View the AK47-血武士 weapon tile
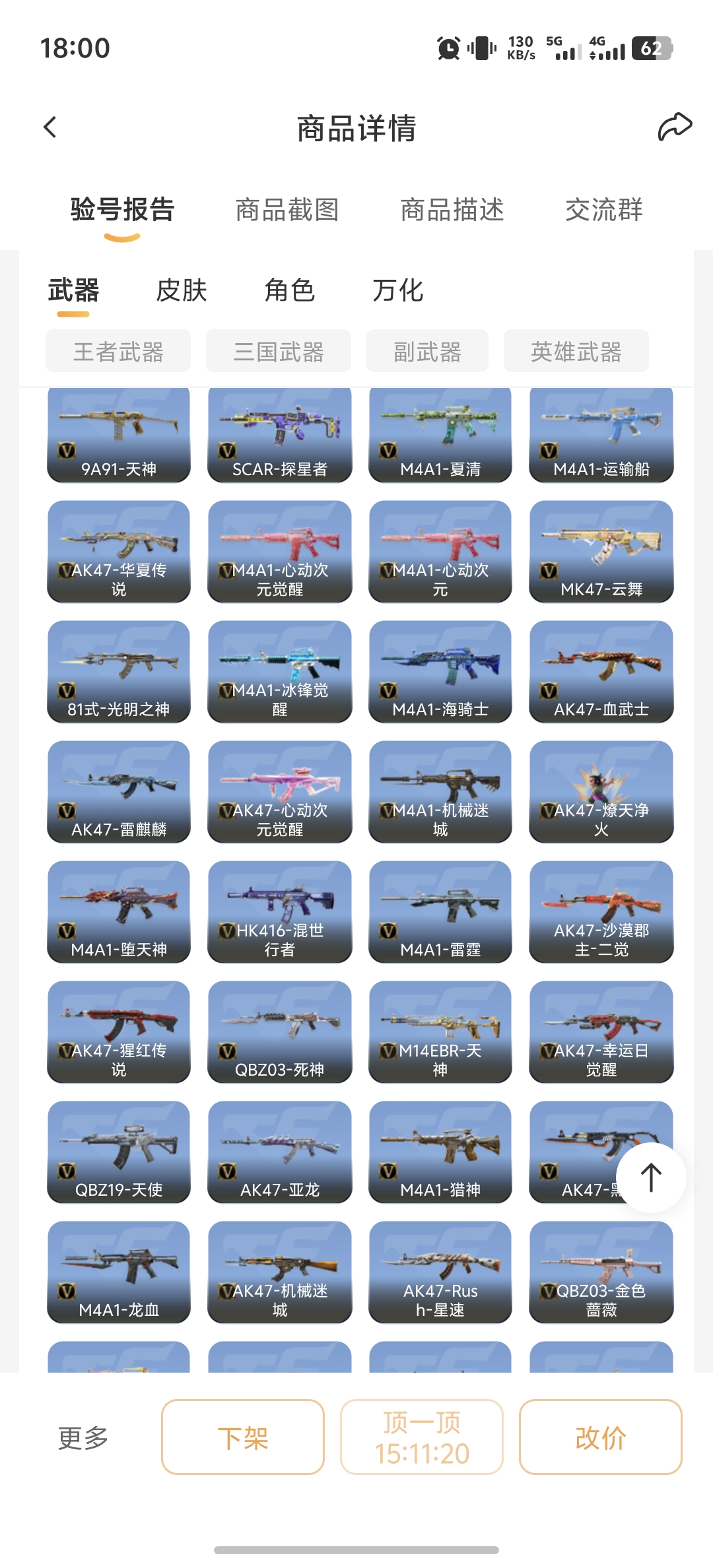Image resolution: width=713 pixels, height=1568 pixels. (601, 672)
